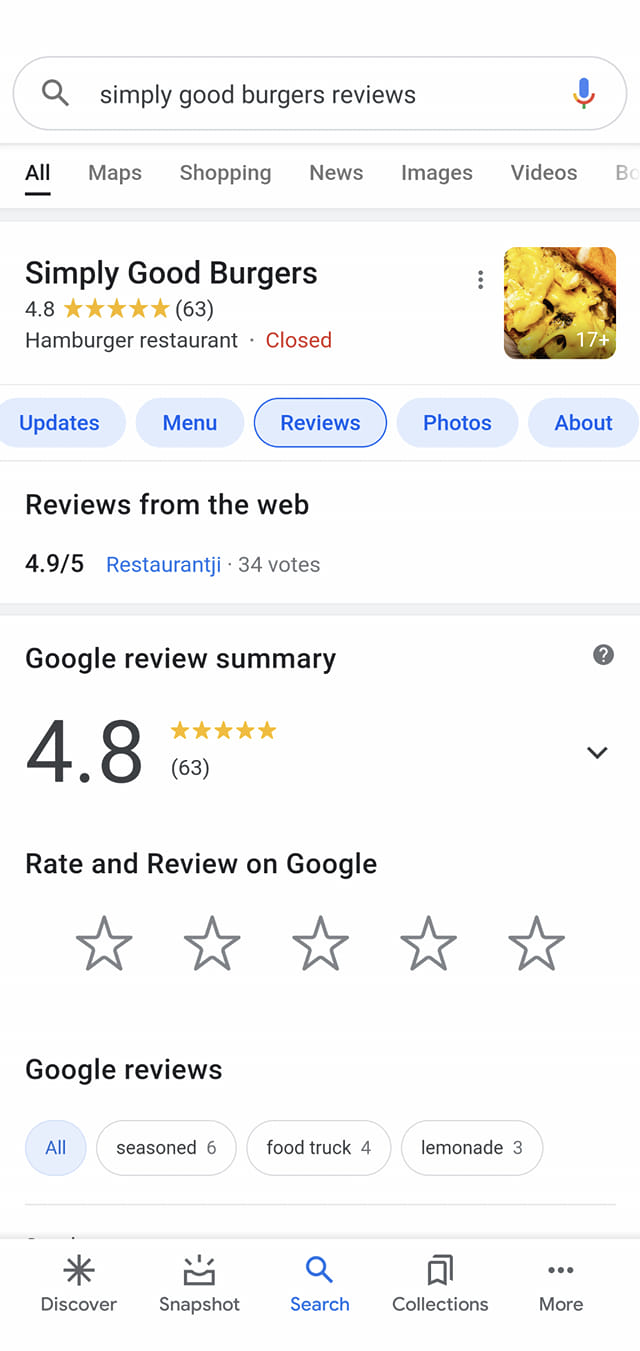Rate five stars on Google

[x=536, y=943]
